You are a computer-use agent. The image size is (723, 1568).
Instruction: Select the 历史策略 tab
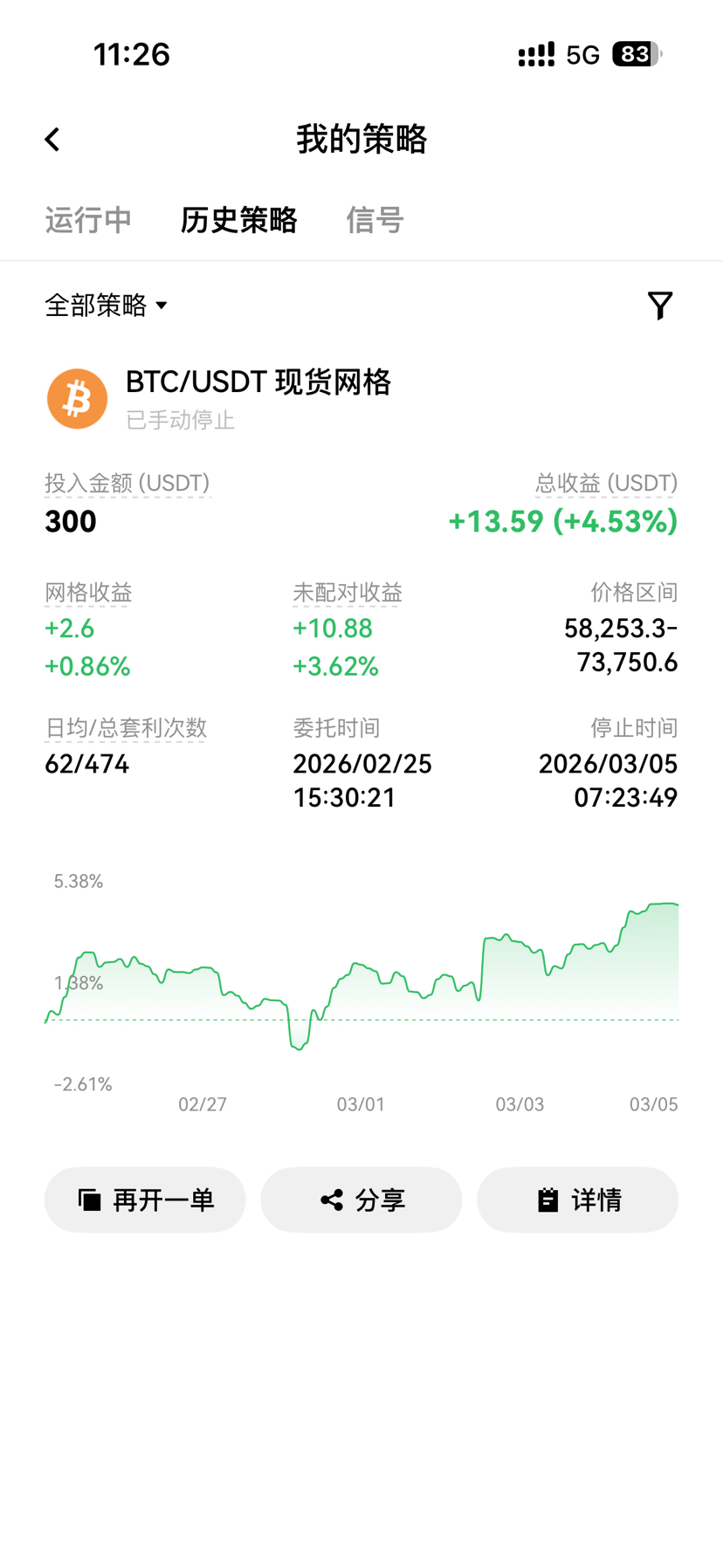[238, 220]
